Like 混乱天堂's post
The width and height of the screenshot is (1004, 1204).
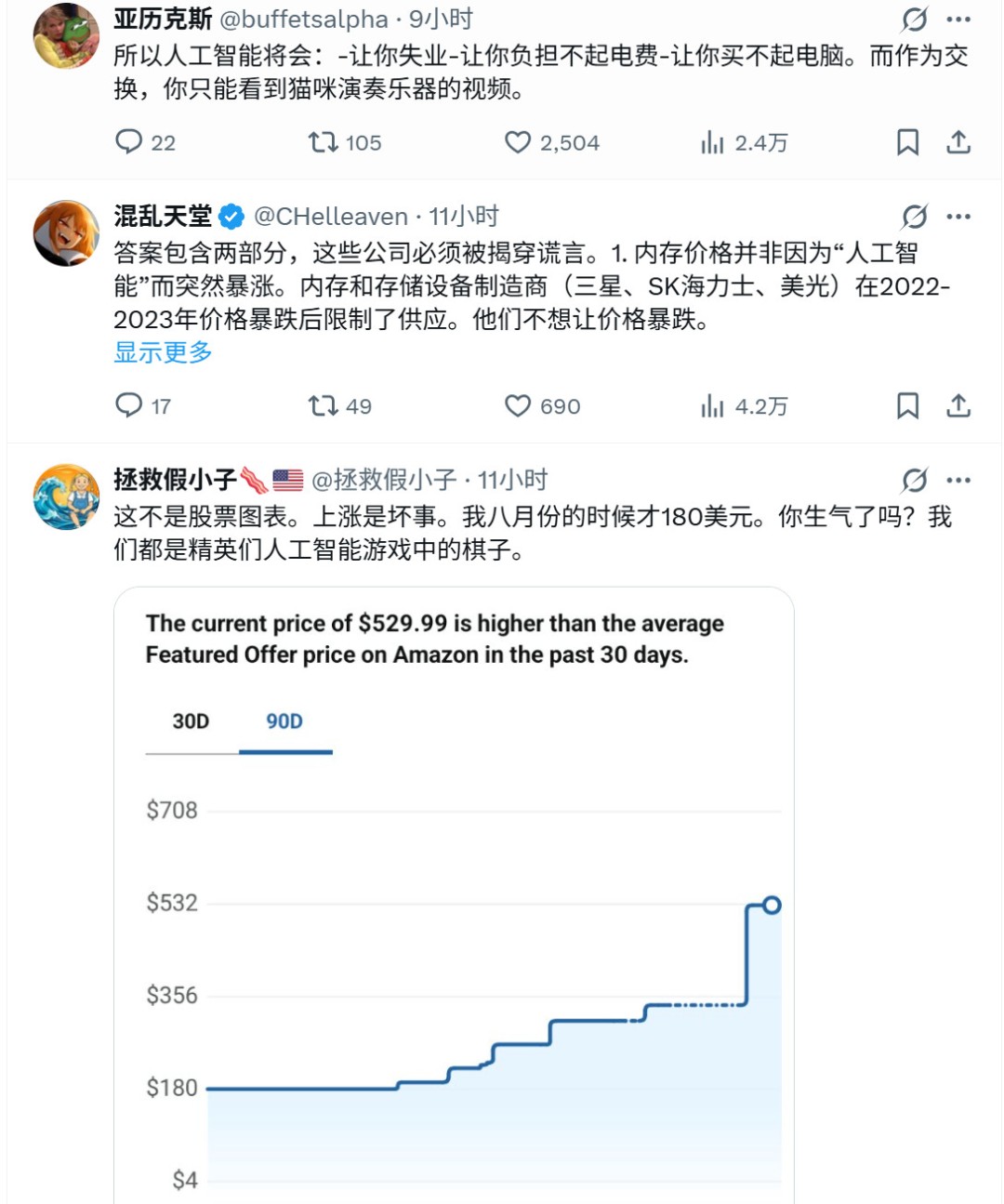[x=518, y=405]
